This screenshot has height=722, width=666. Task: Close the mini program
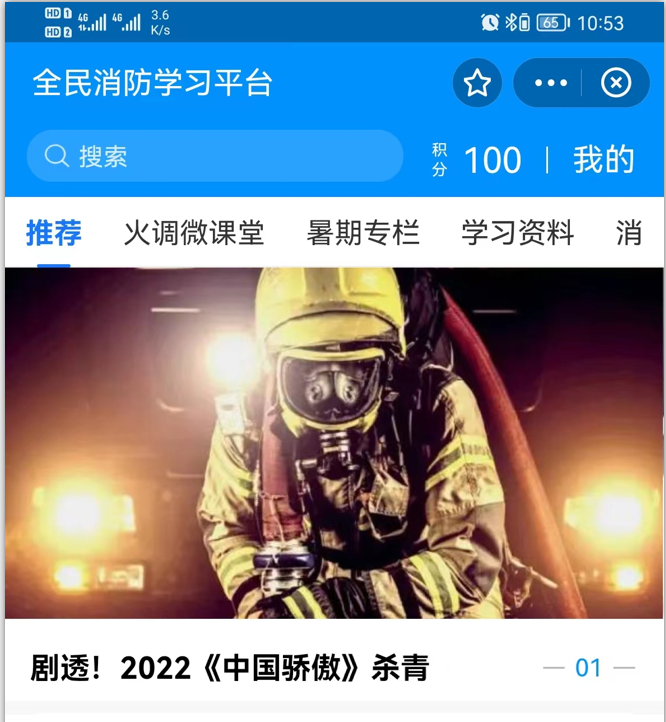616,83
